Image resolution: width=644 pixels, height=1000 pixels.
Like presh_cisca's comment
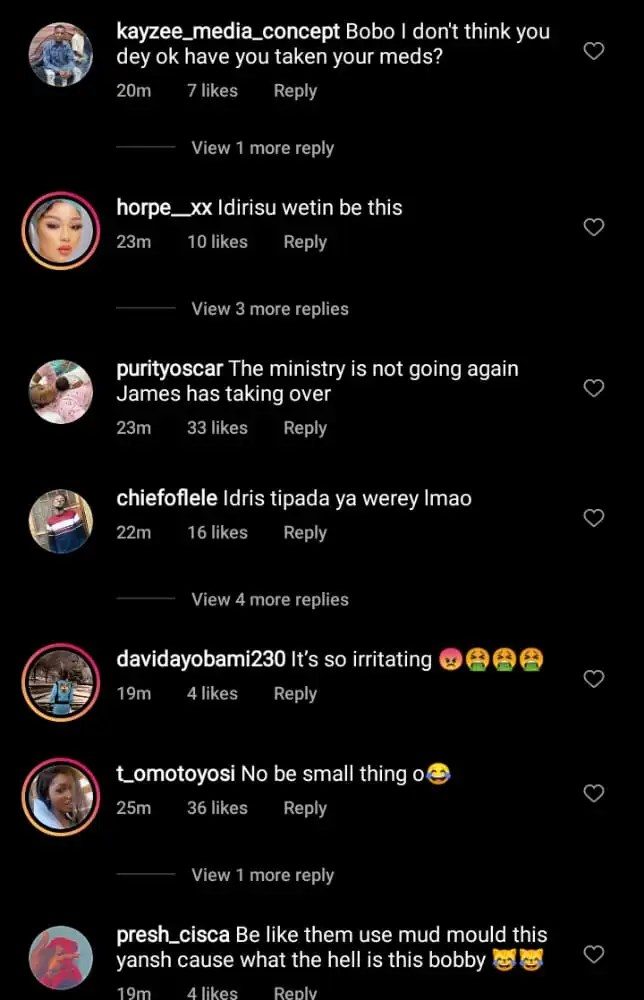[593, 954]
